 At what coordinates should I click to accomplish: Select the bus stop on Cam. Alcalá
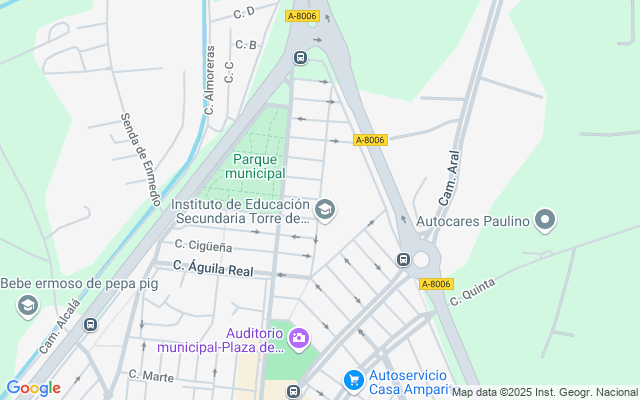[90, 325]
